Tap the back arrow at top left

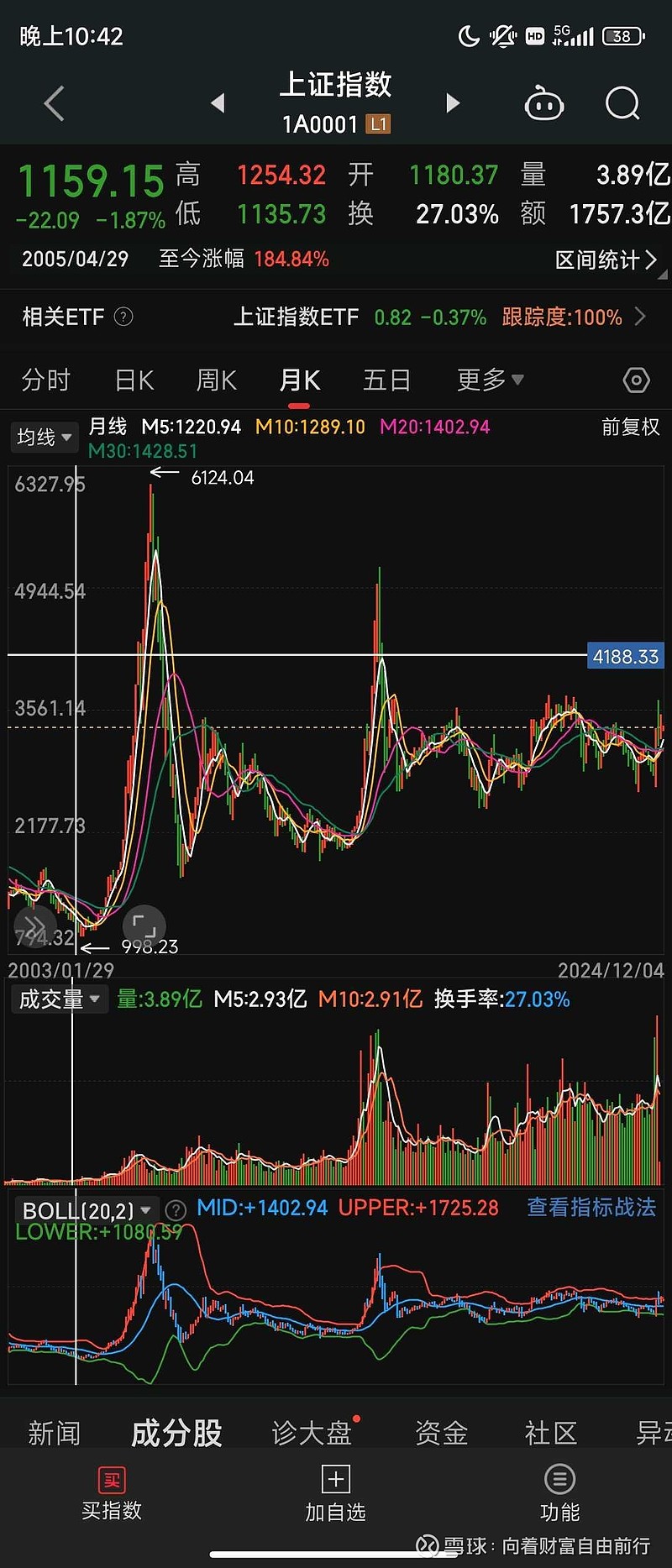(x=52, y=102)
